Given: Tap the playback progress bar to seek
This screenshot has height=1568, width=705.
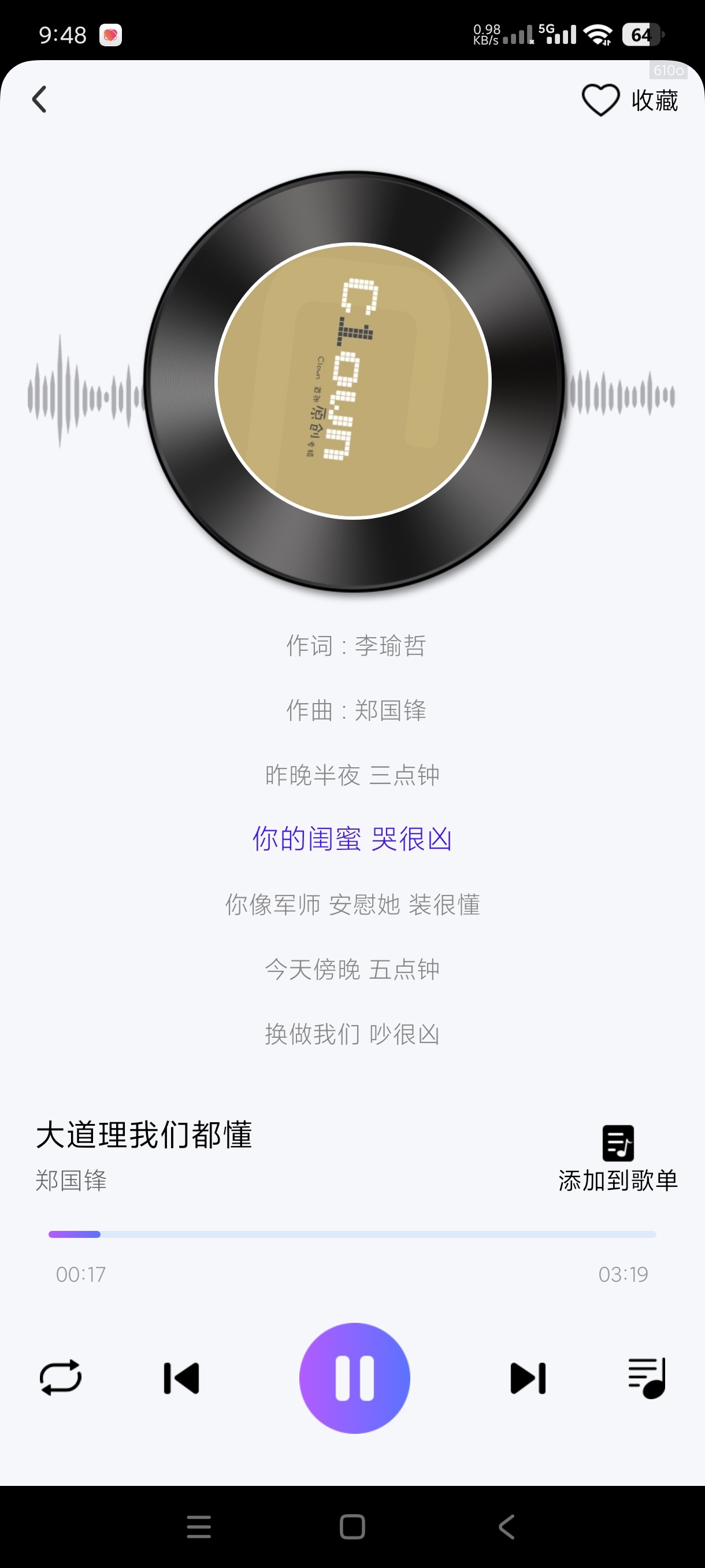Looking at the screenshot, I should 352,1234.
